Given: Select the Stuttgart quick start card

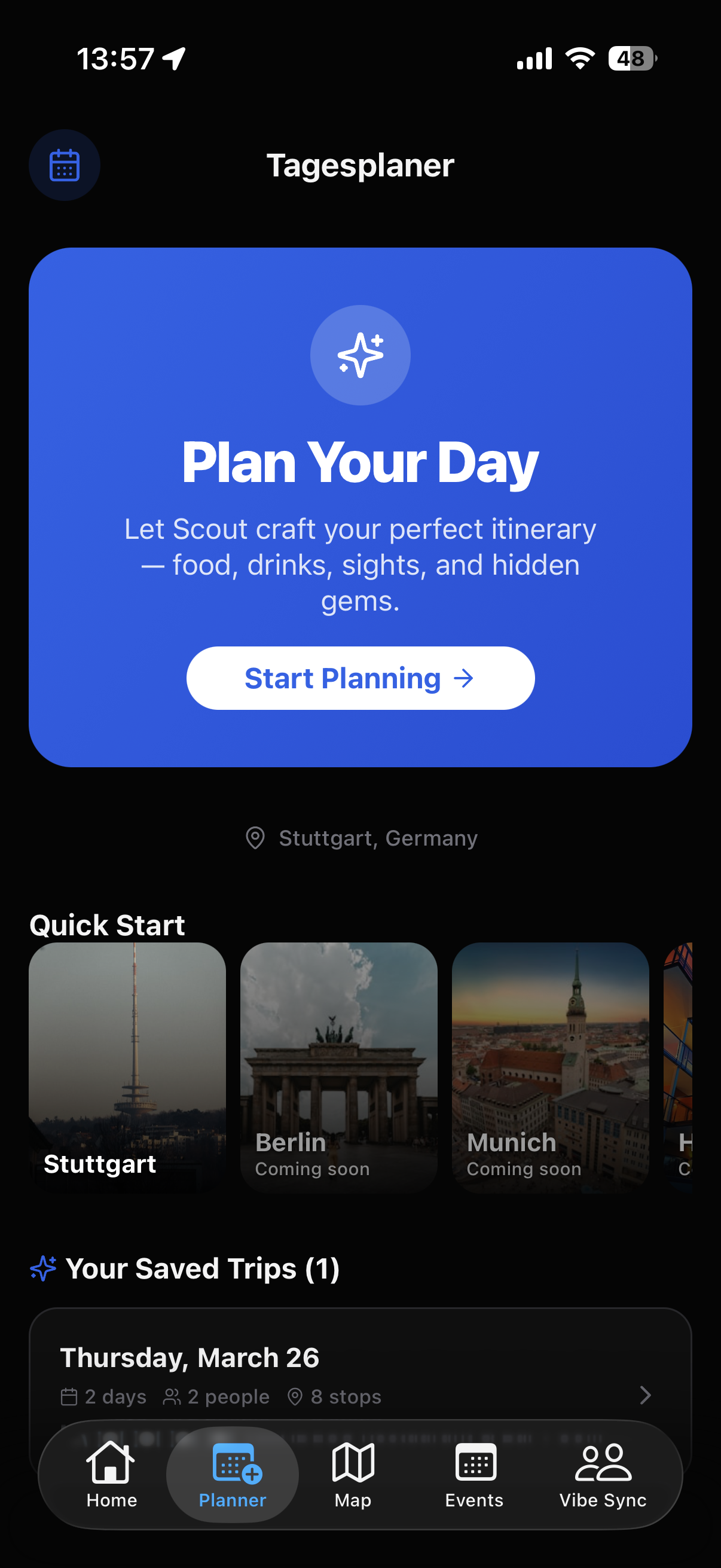Looking at the screenshot, I should click(x=127, y=1066).
